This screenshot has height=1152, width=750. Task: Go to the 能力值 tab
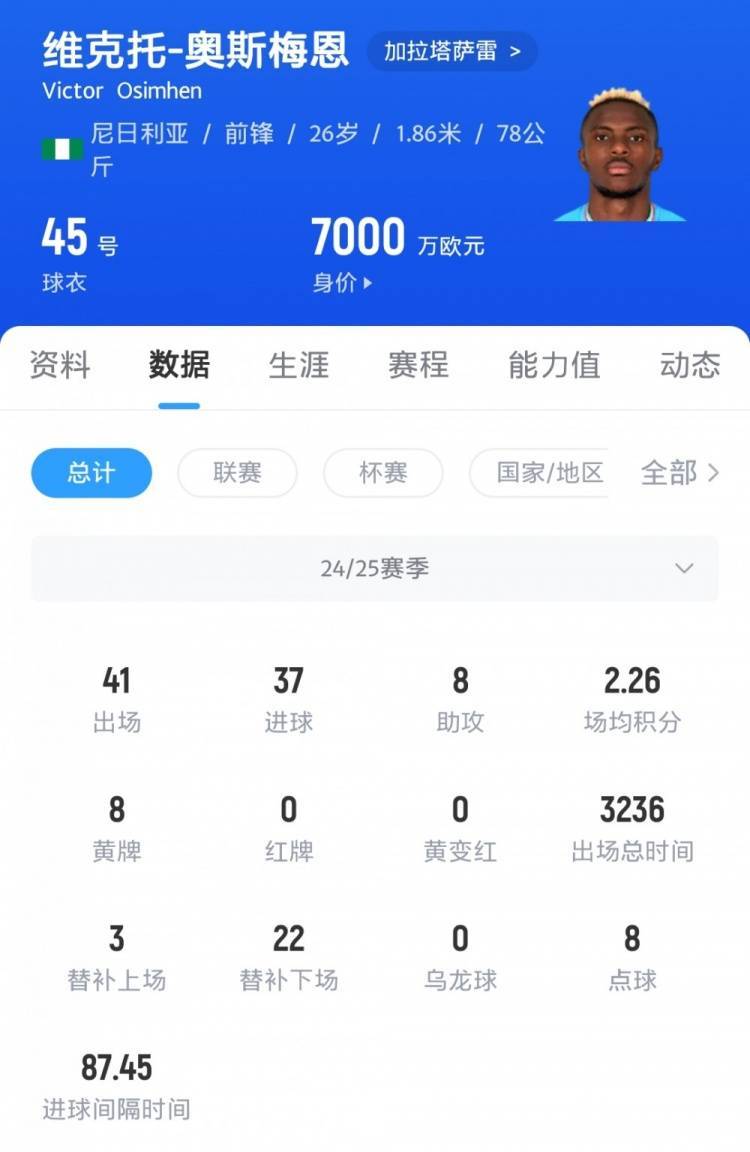(x=553, y=365)
